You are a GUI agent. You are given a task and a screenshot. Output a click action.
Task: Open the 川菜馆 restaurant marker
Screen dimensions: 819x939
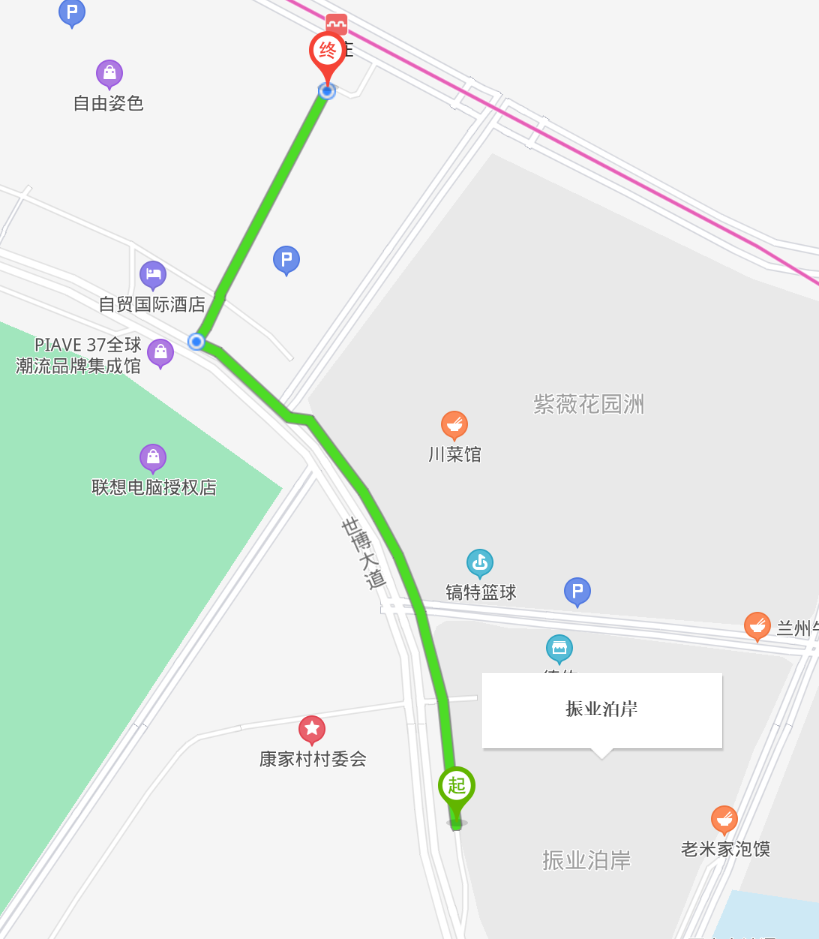click(454, 425)
